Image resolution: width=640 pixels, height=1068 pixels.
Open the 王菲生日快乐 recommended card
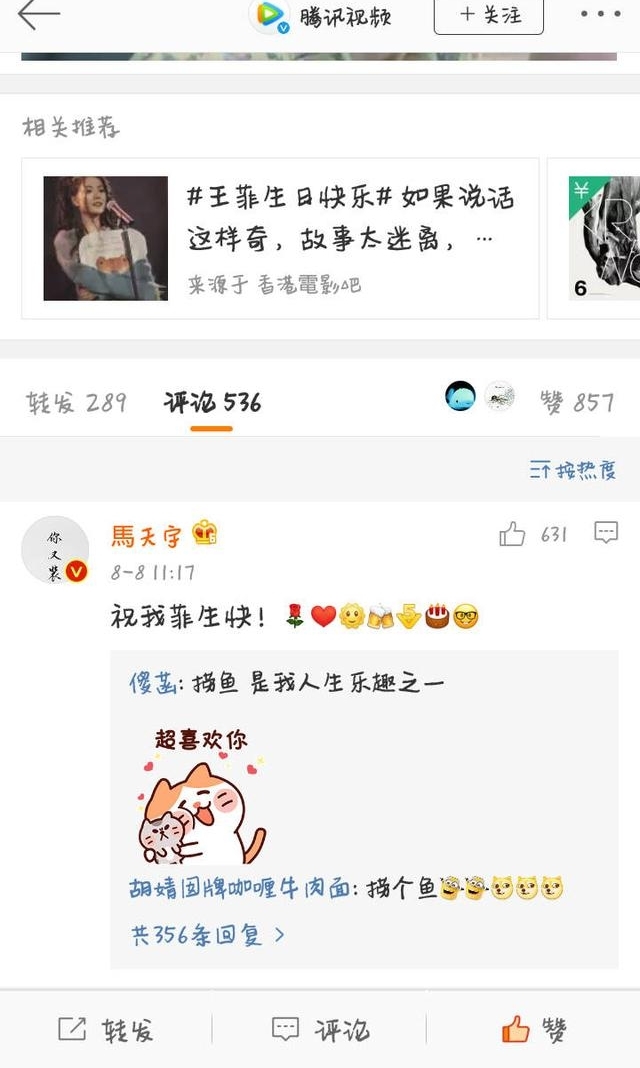280,237
